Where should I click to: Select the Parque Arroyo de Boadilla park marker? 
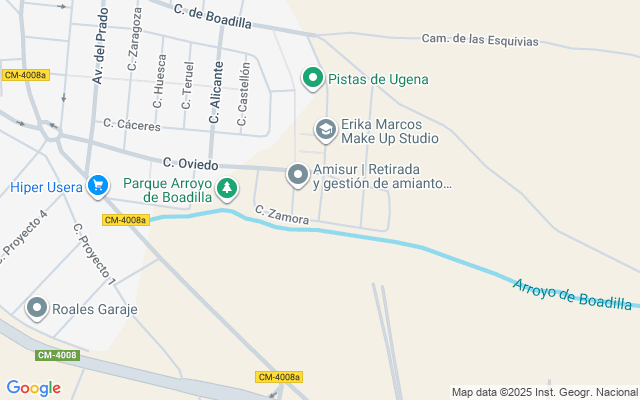pos(228,187)
